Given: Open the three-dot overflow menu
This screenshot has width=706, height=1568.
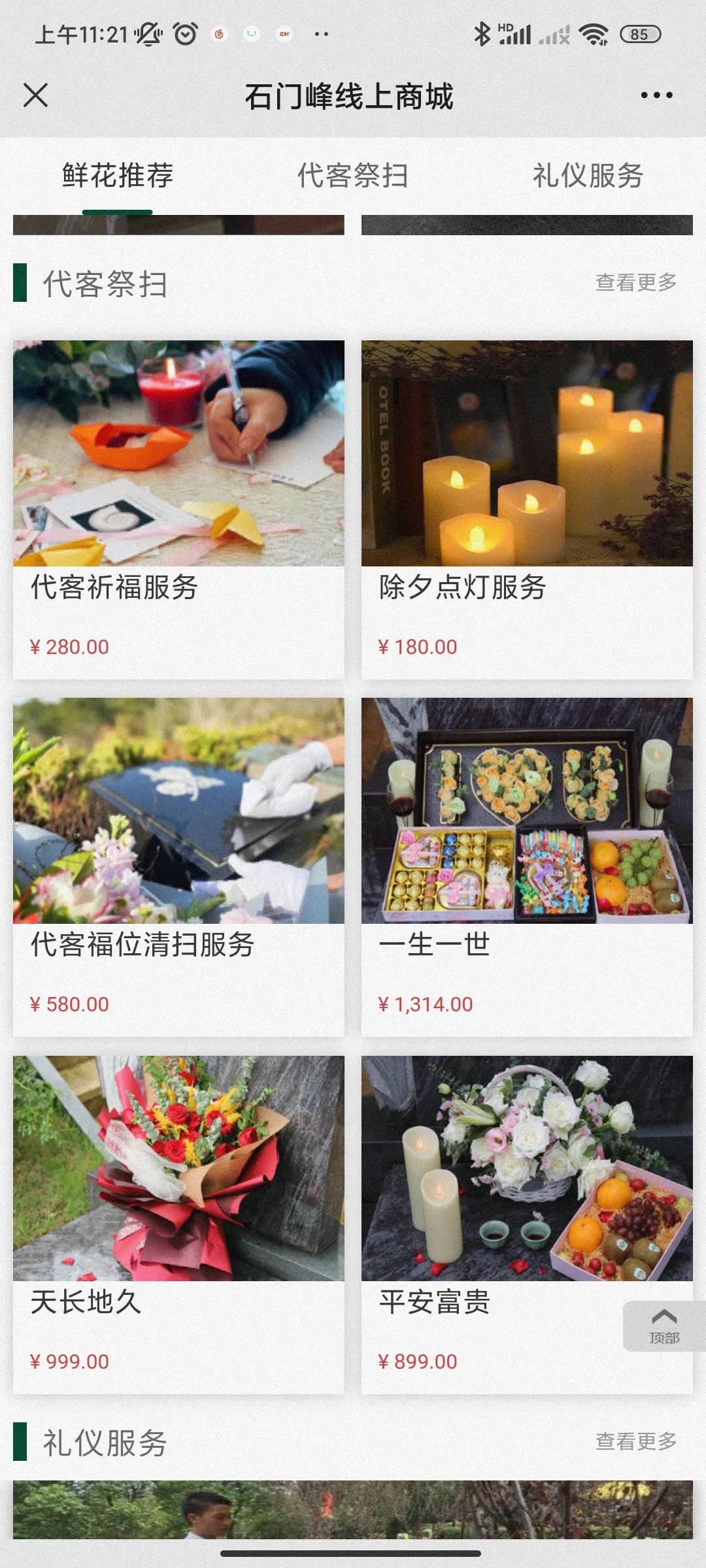Looking at the screenshot, I should 656,95.
